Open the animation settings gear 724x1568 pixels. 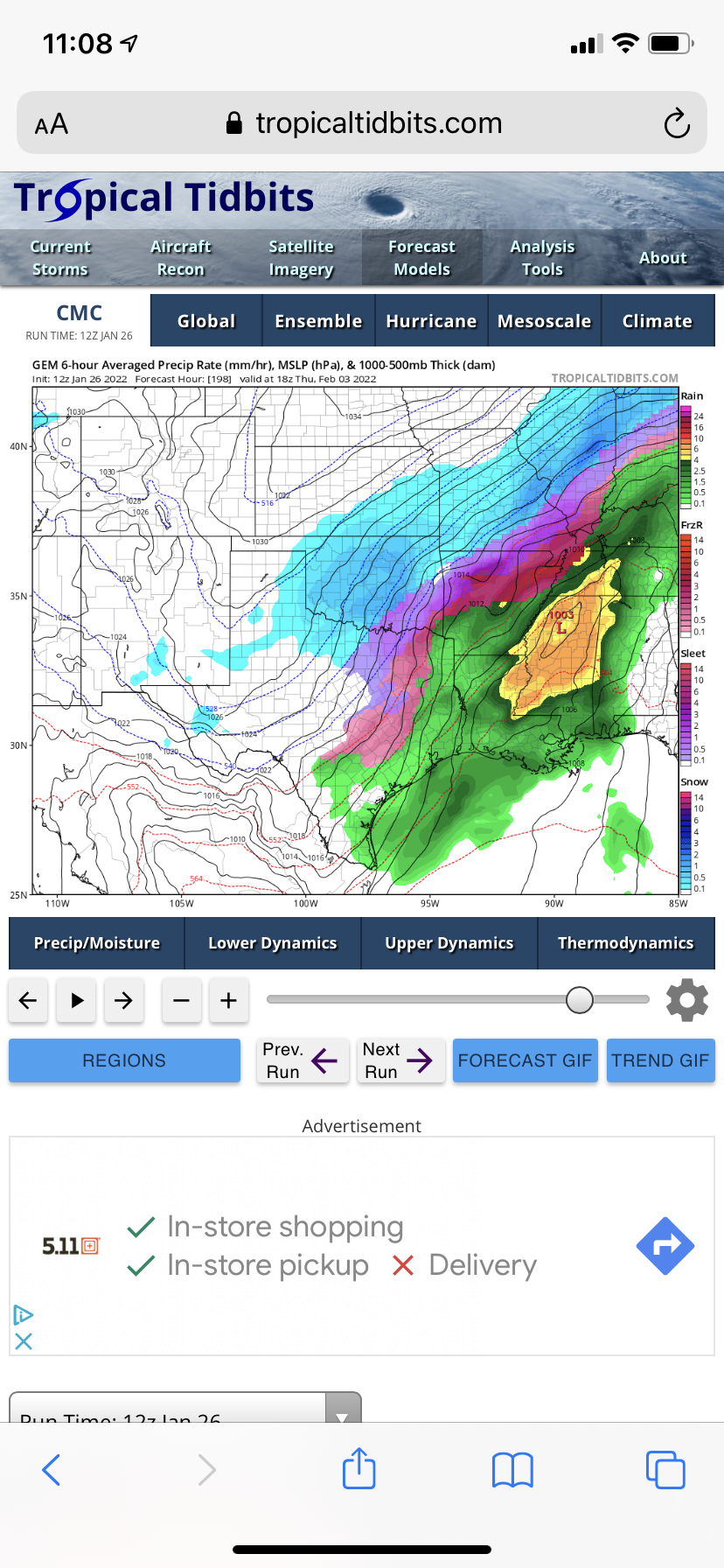pos(686,1000)
